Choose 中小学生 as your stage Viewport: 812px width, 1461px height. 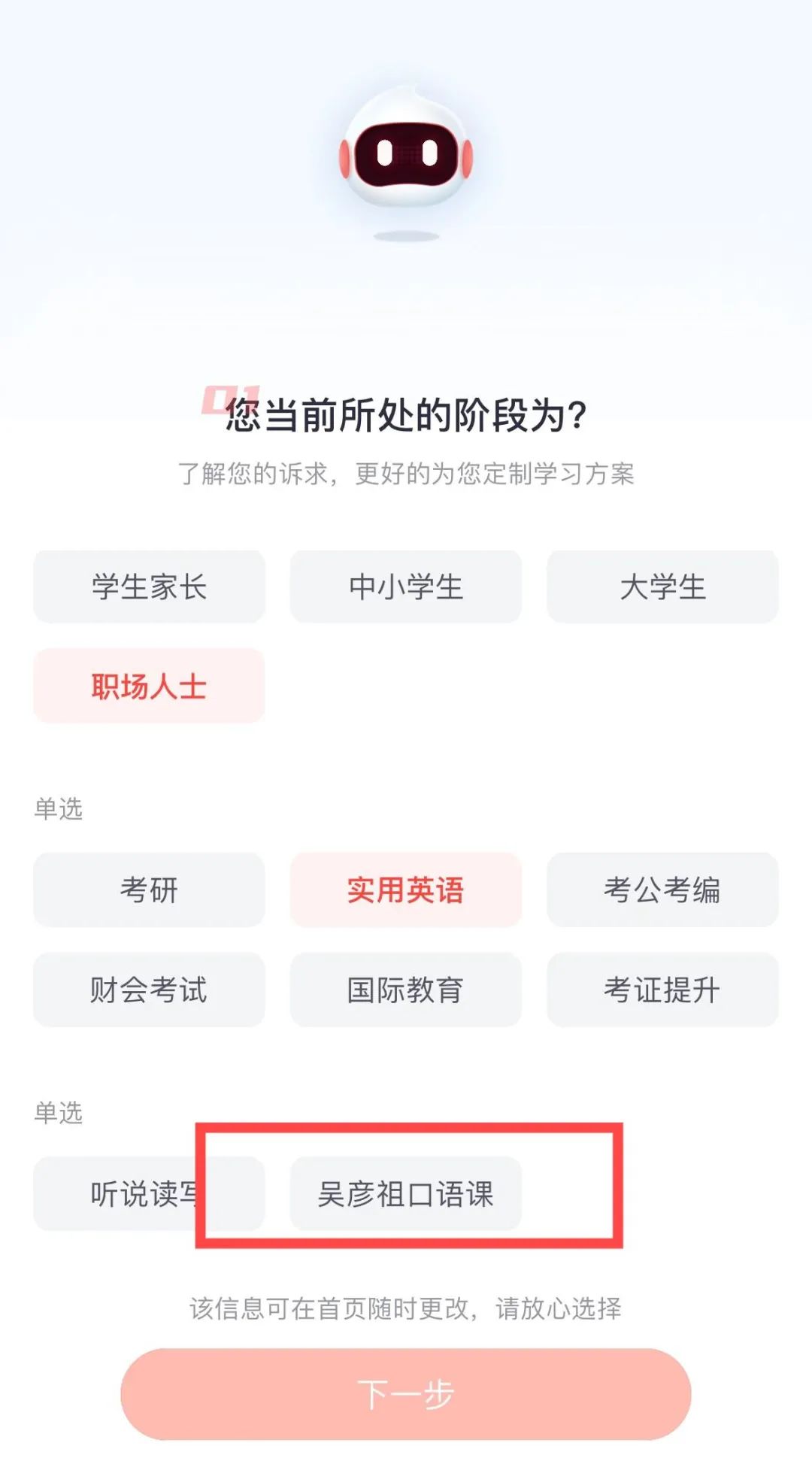point(406,587)
